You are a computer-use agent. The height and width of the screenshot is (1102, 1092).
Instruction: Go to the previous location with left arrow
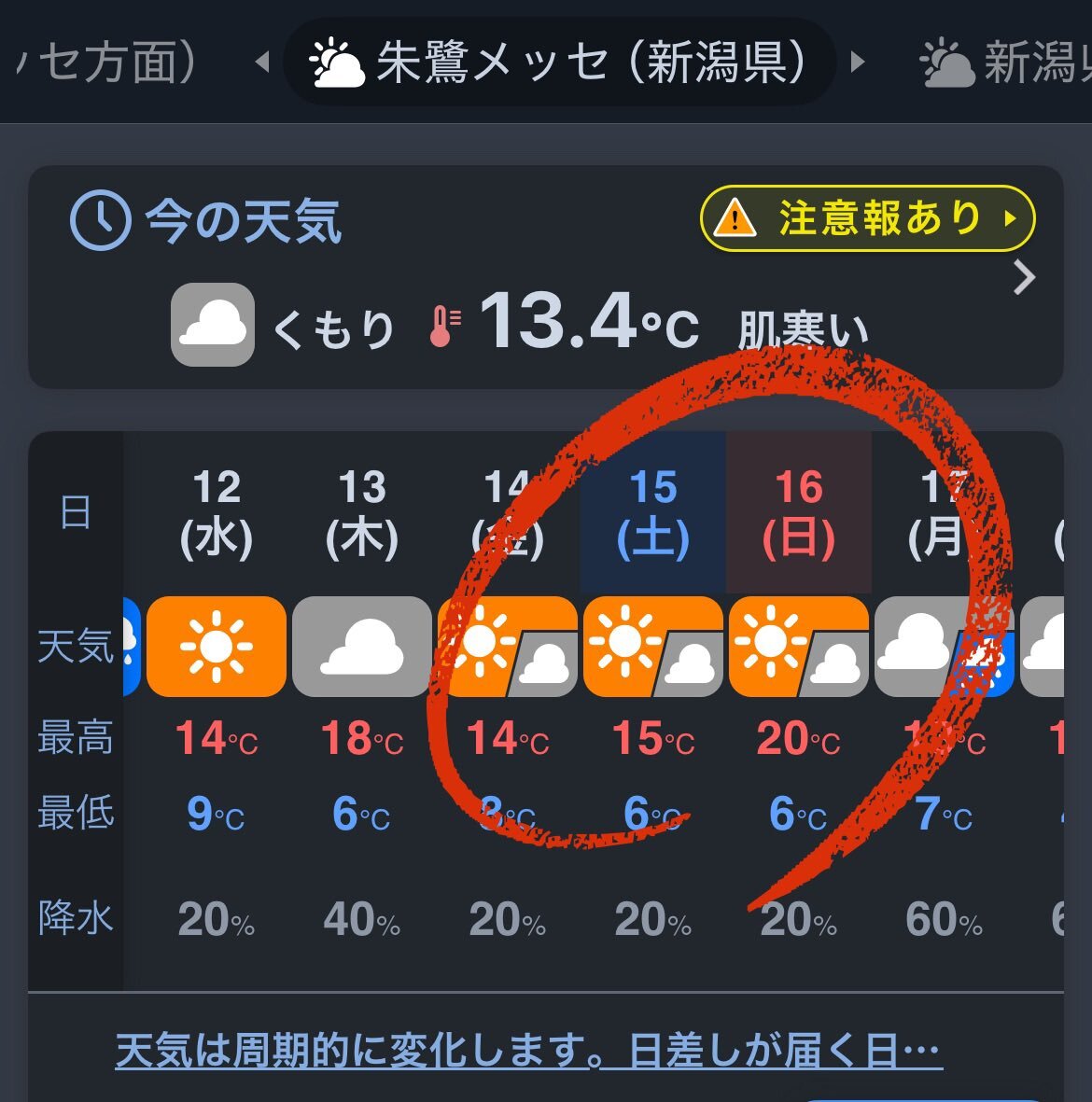[x=262, y=63]
